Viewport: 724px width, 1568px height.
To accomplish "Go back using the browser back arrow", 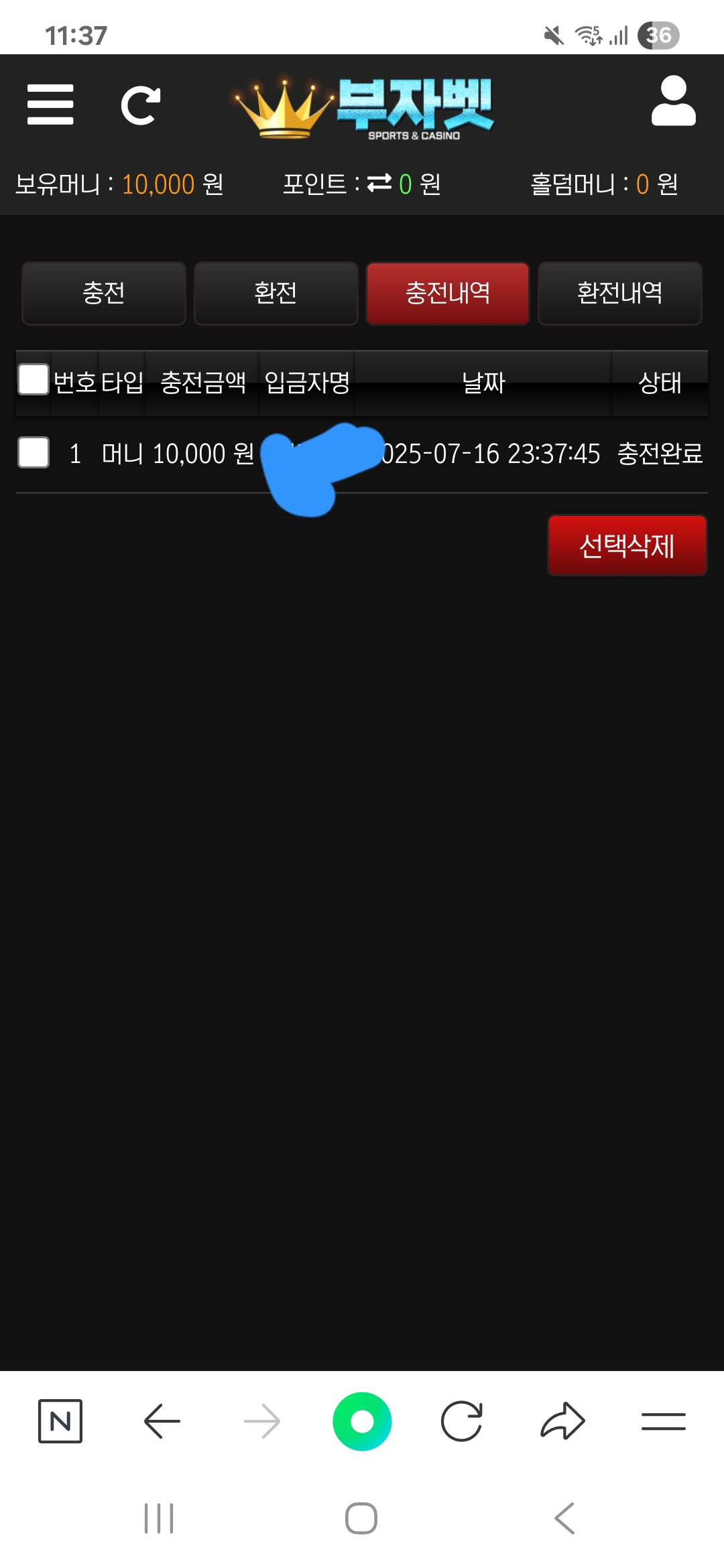I will pyautogui.click(x=162, y=1421).
